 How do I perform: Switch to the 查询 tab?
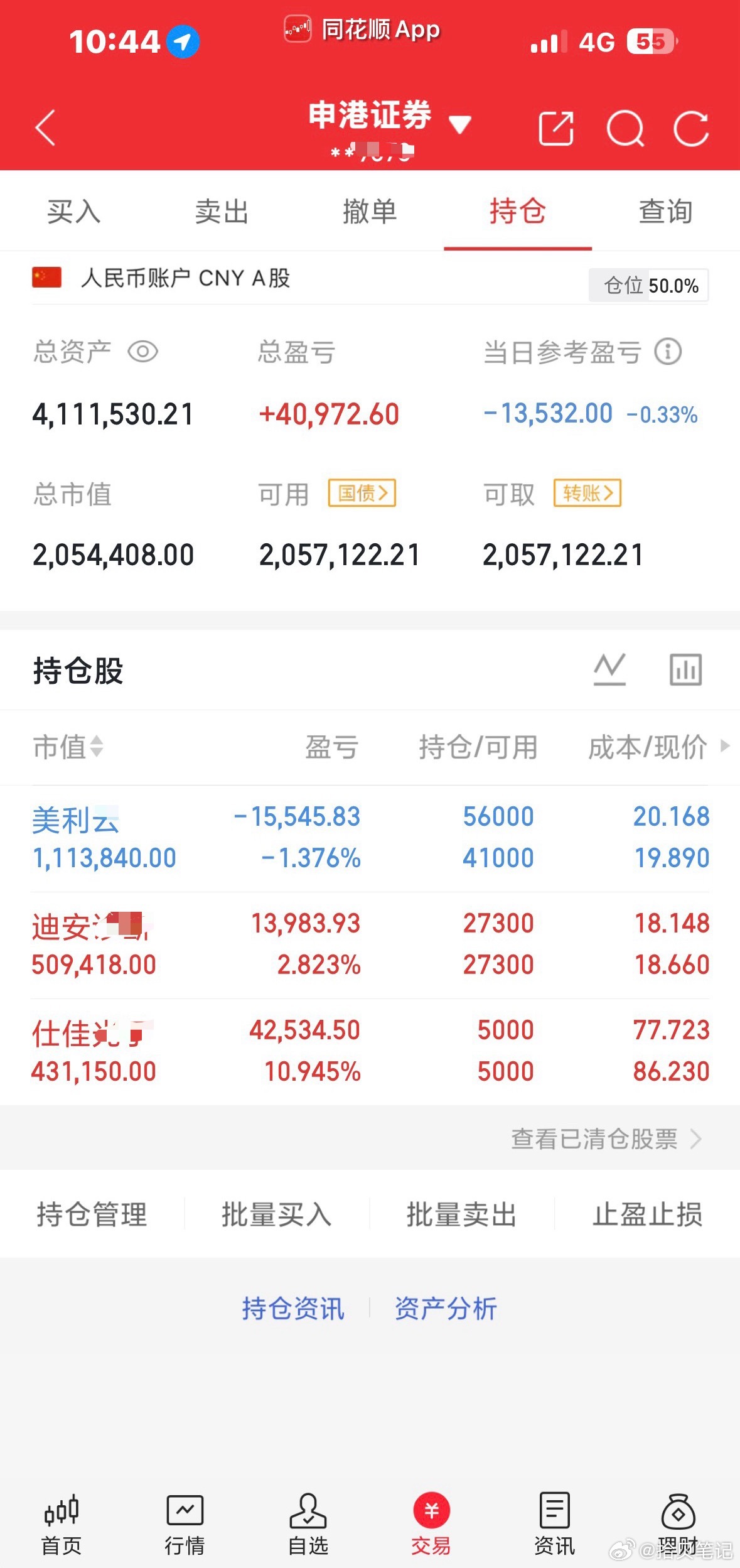coord(665,212)
